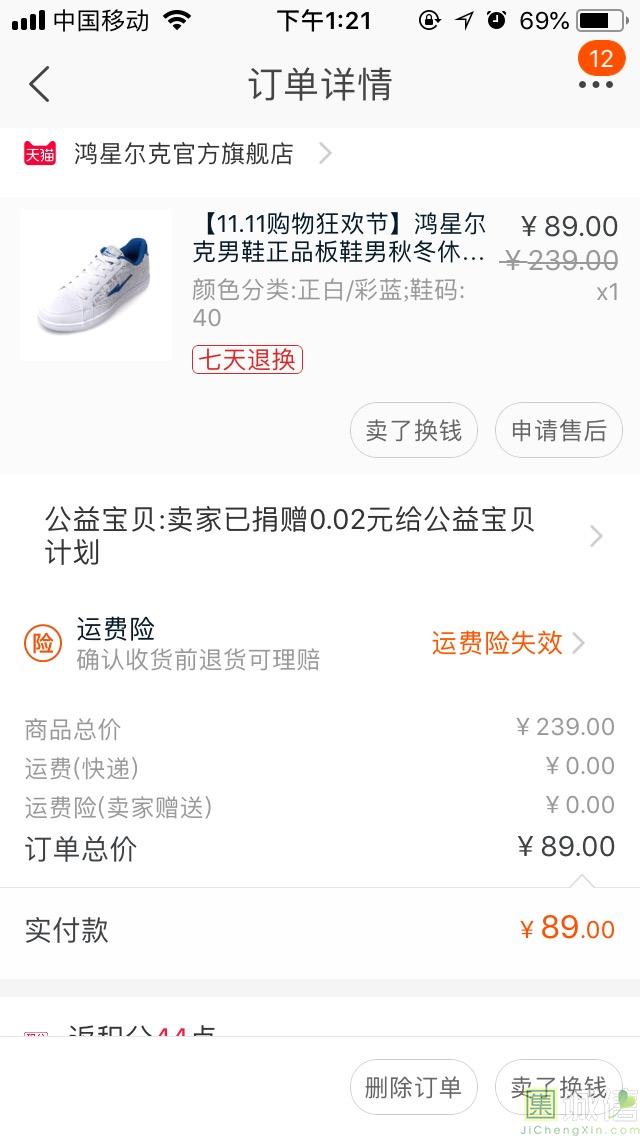Open 运费险 shipping insurance row
Screen dimensions: 640x1136
(x=320, y=644)
